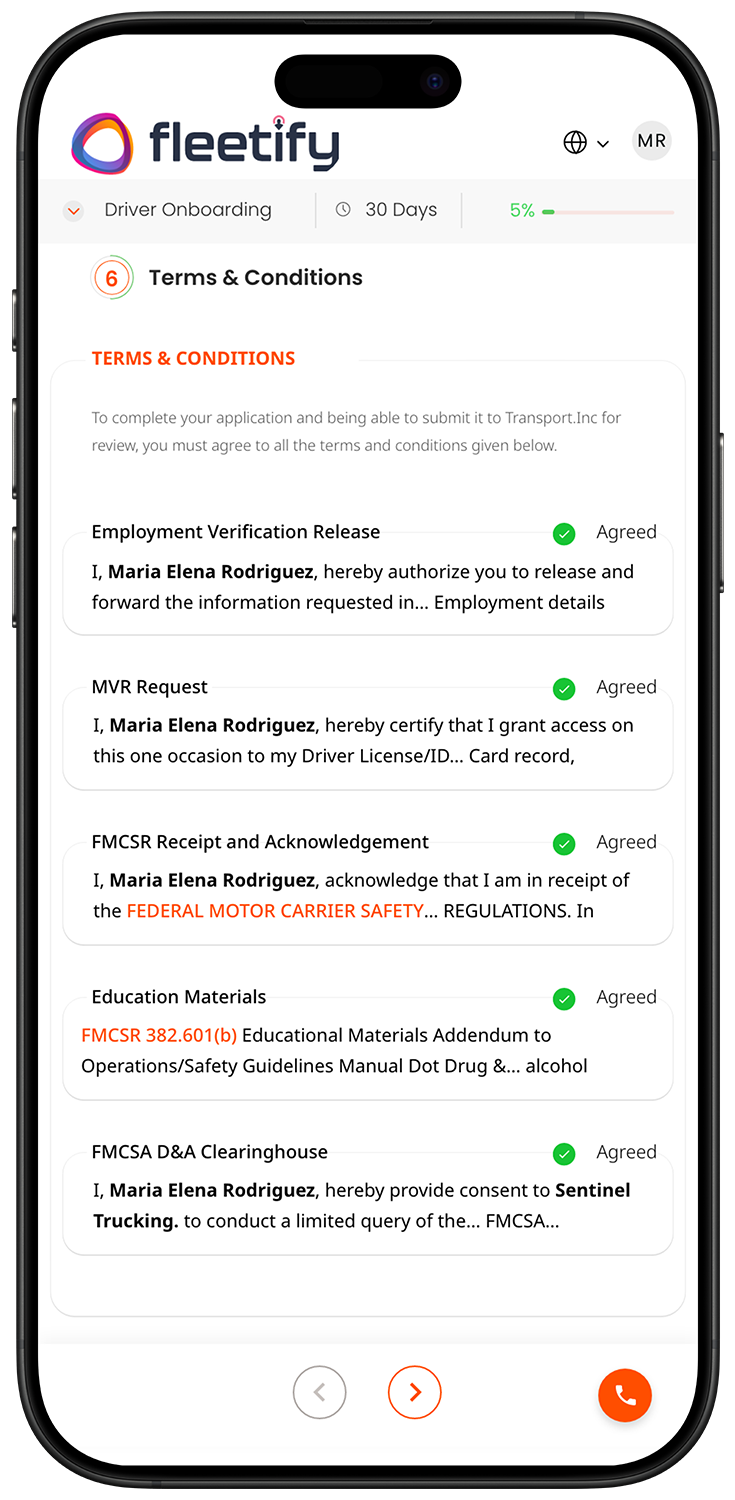The width and height of the screenshot is (735, 1500).
Task: Open the FMCSR 382.601(b) link
Action: (x=159, y=1035)
